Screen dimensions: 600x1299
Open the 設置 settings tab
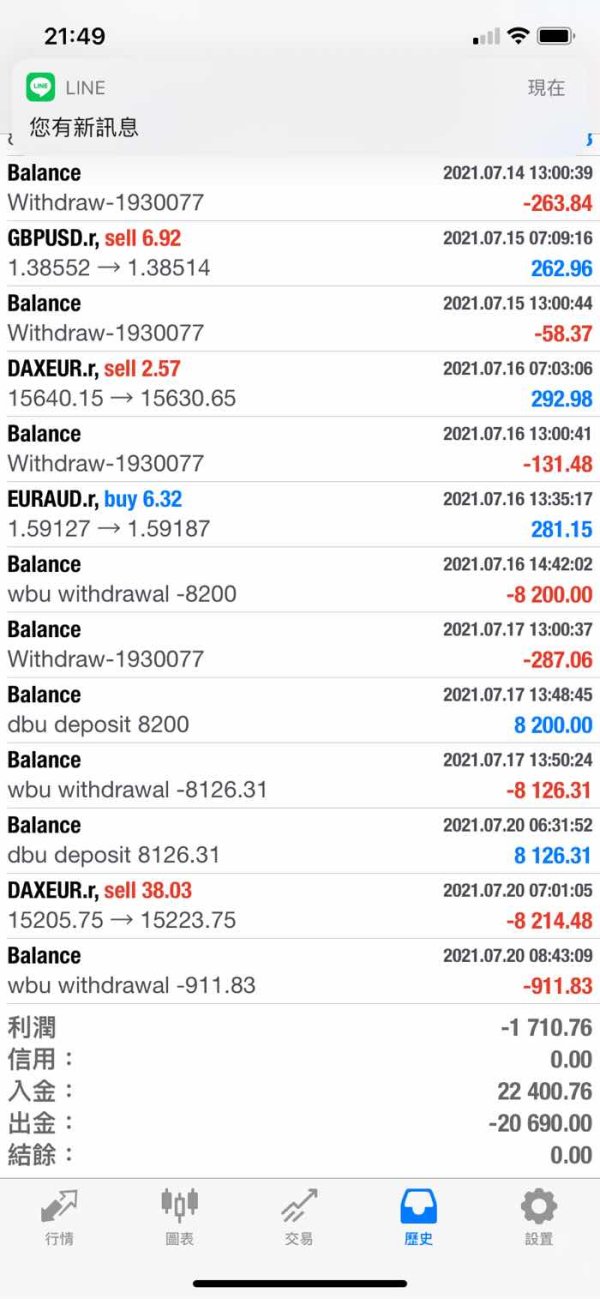[539, 1217]
